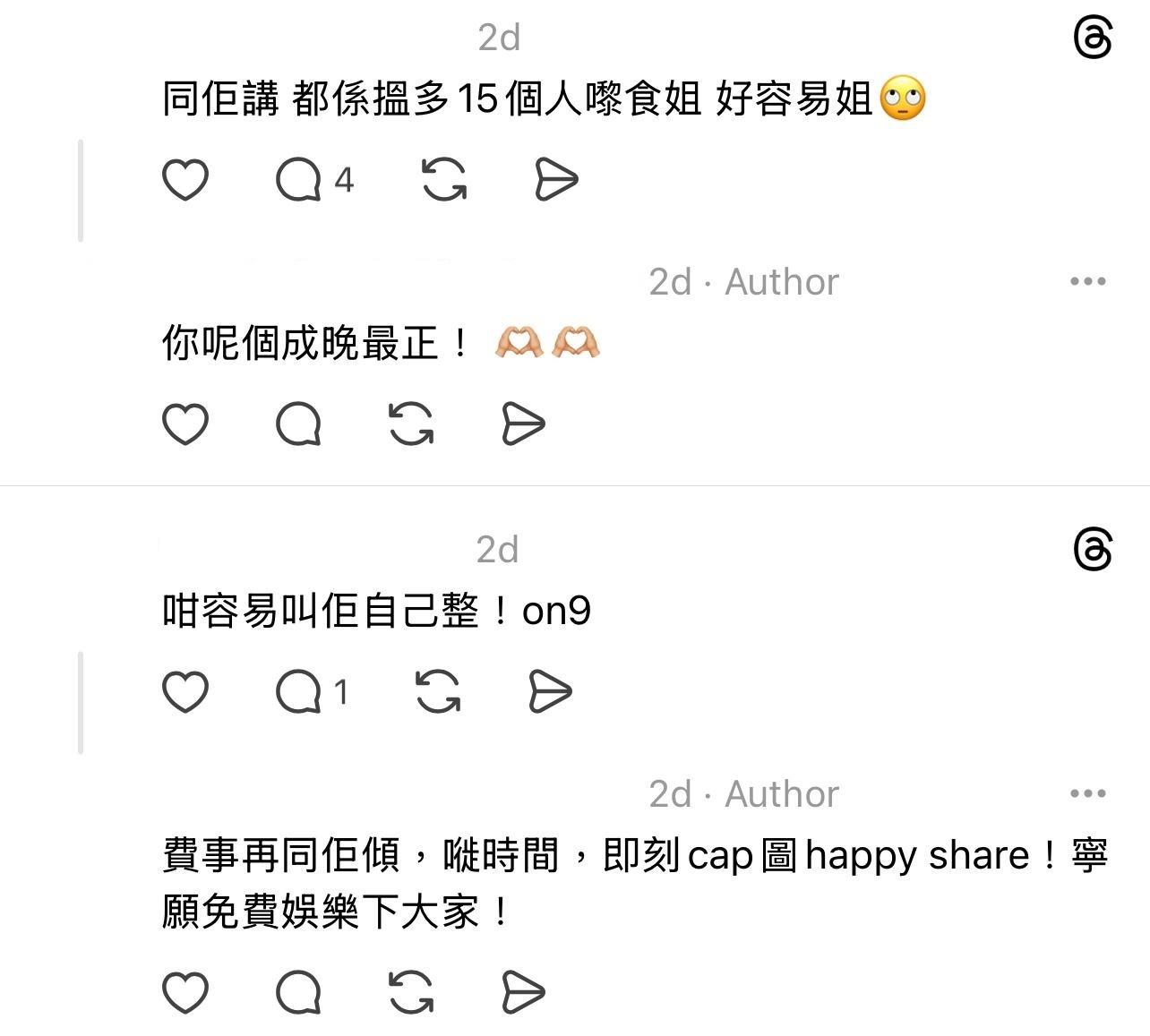Open overflow menu for the happy share reply
This screenshot has height=1036, width=1150.
[1087, 793]
